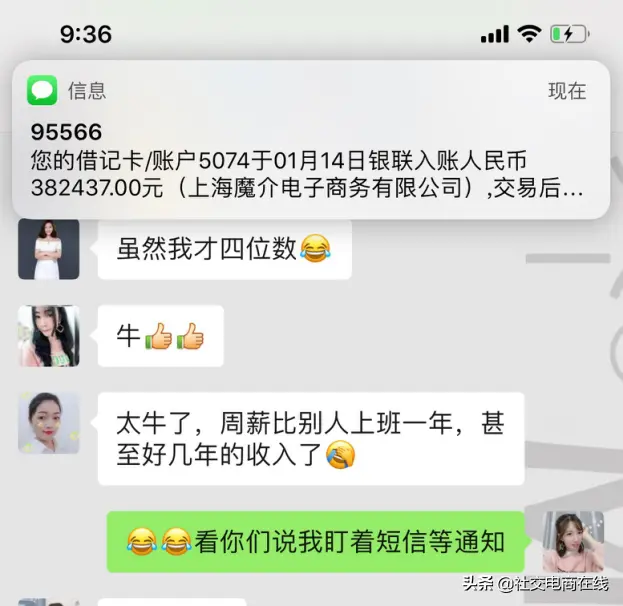Open avatar of sender saying 虽然我才四位数

(49, 250)
